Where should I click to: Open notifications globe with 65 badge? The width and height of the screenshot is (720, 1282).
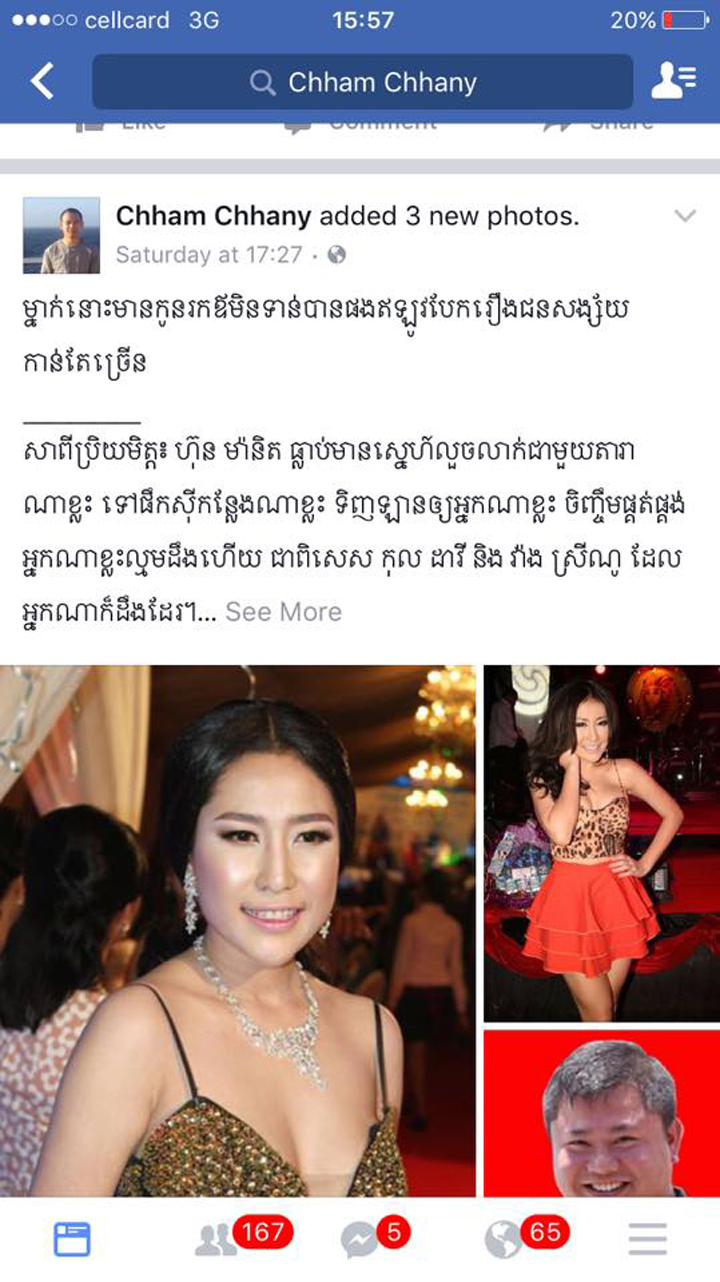[x=521, y=1238]
